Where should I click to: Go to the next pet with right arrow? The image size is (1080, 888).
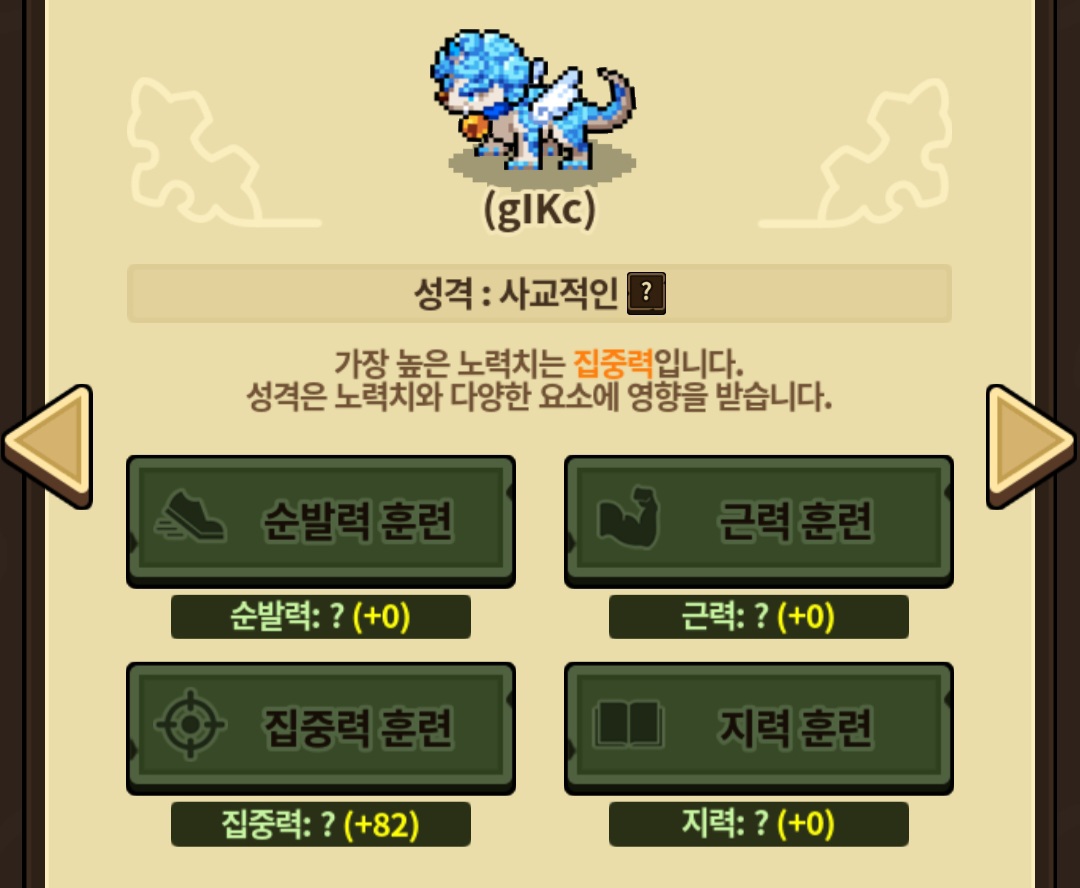coord(1030,446)
